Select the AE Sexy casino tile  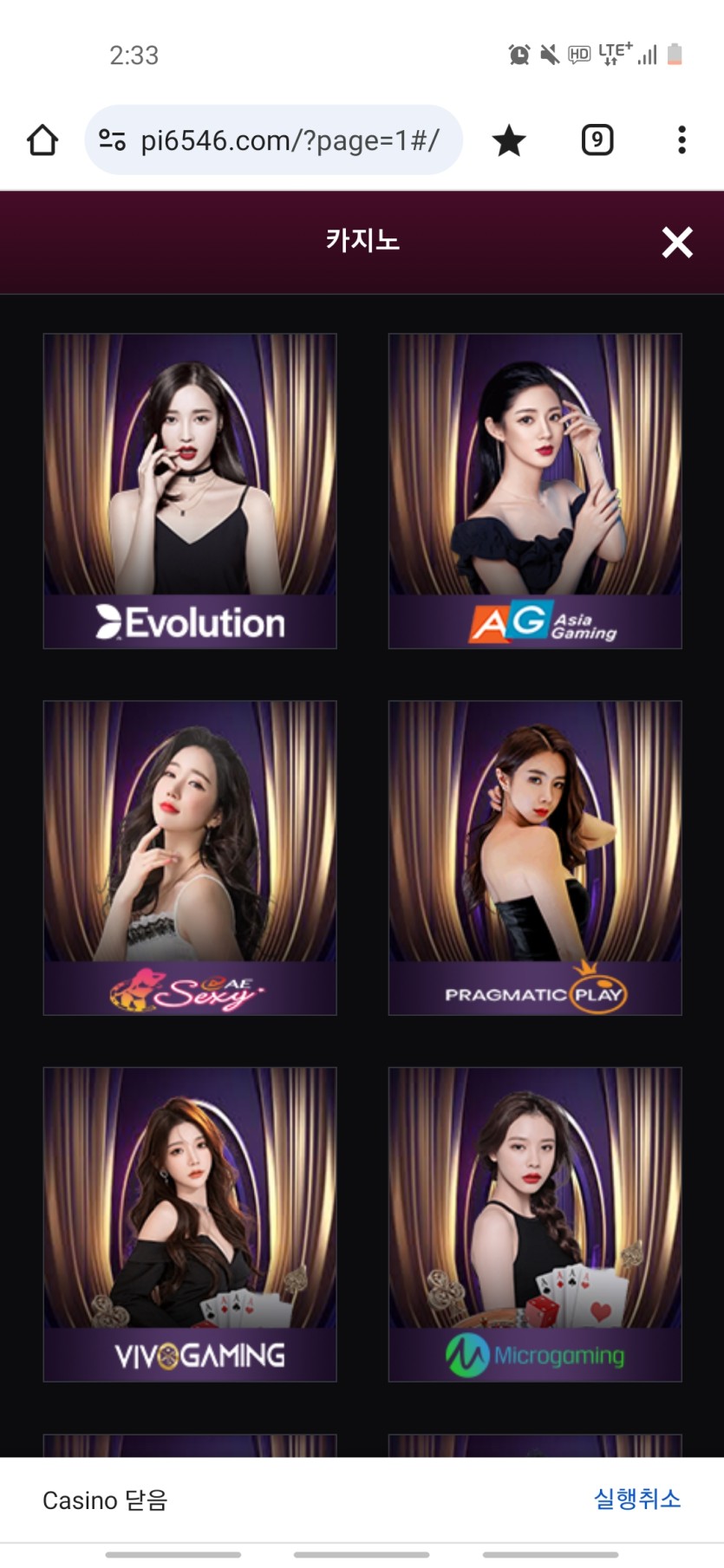pos(190,857)
